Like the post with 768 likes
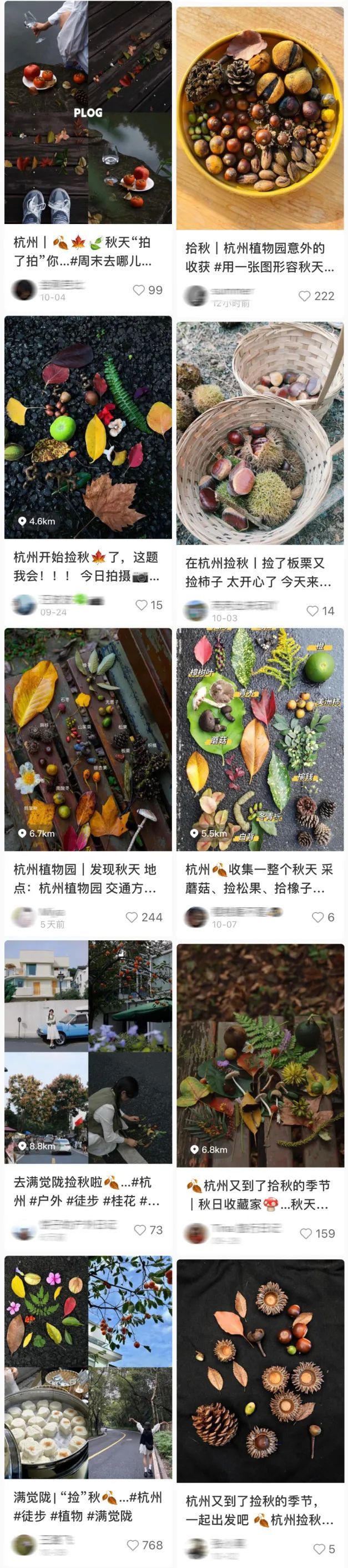 [x=133, y=1545]
